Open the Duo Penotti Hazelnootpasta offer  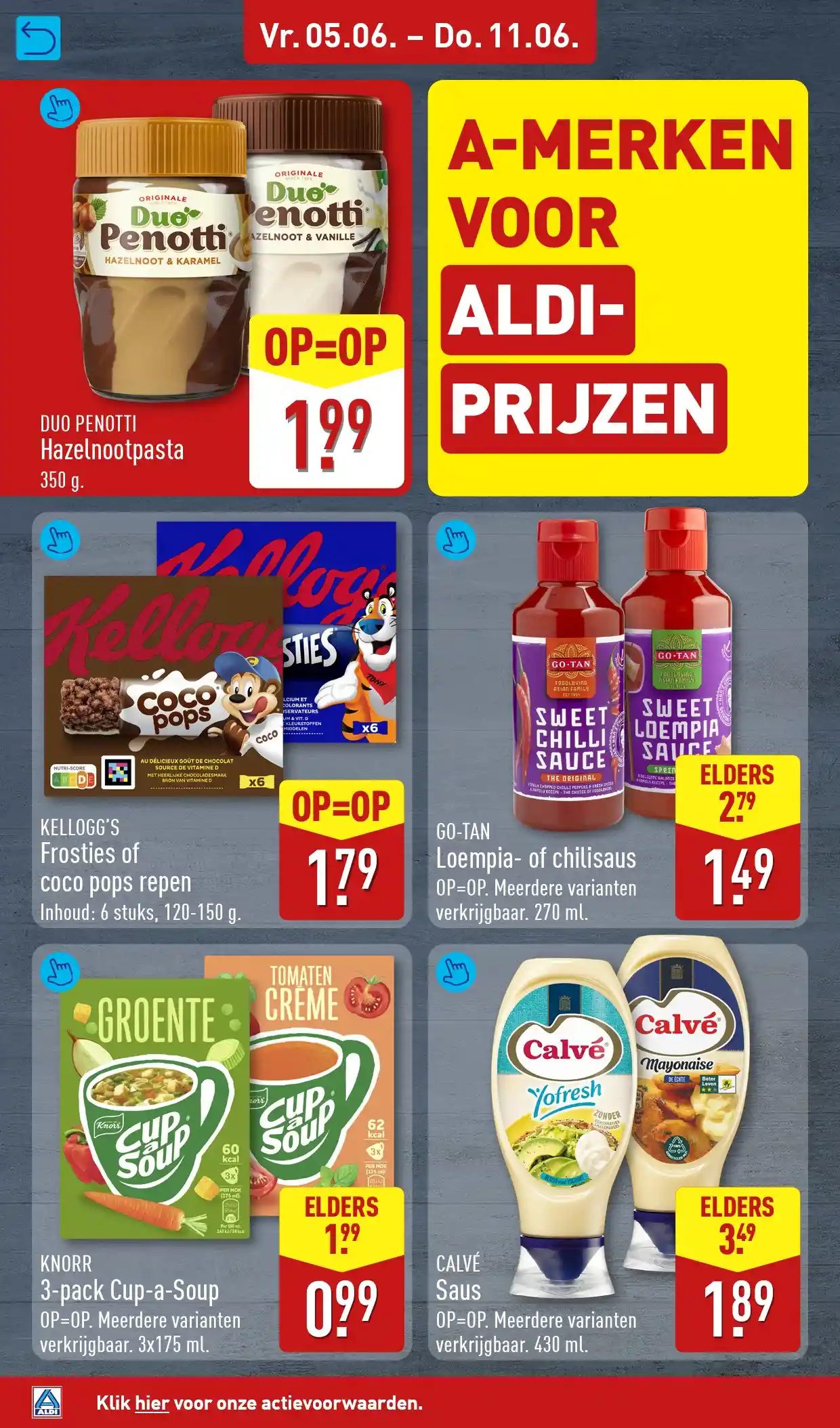pos(206,289)
